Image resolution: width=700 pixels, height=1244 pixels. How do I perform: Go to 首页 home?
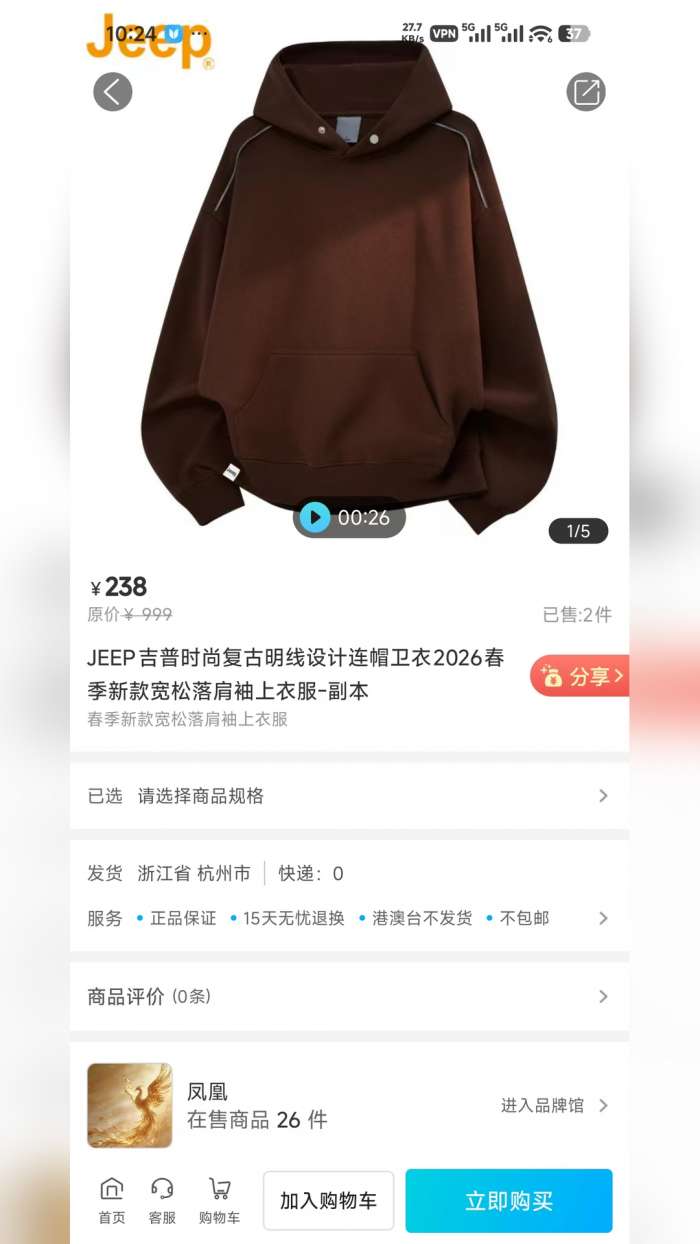pyautogui.click(x=112, y=1201)
